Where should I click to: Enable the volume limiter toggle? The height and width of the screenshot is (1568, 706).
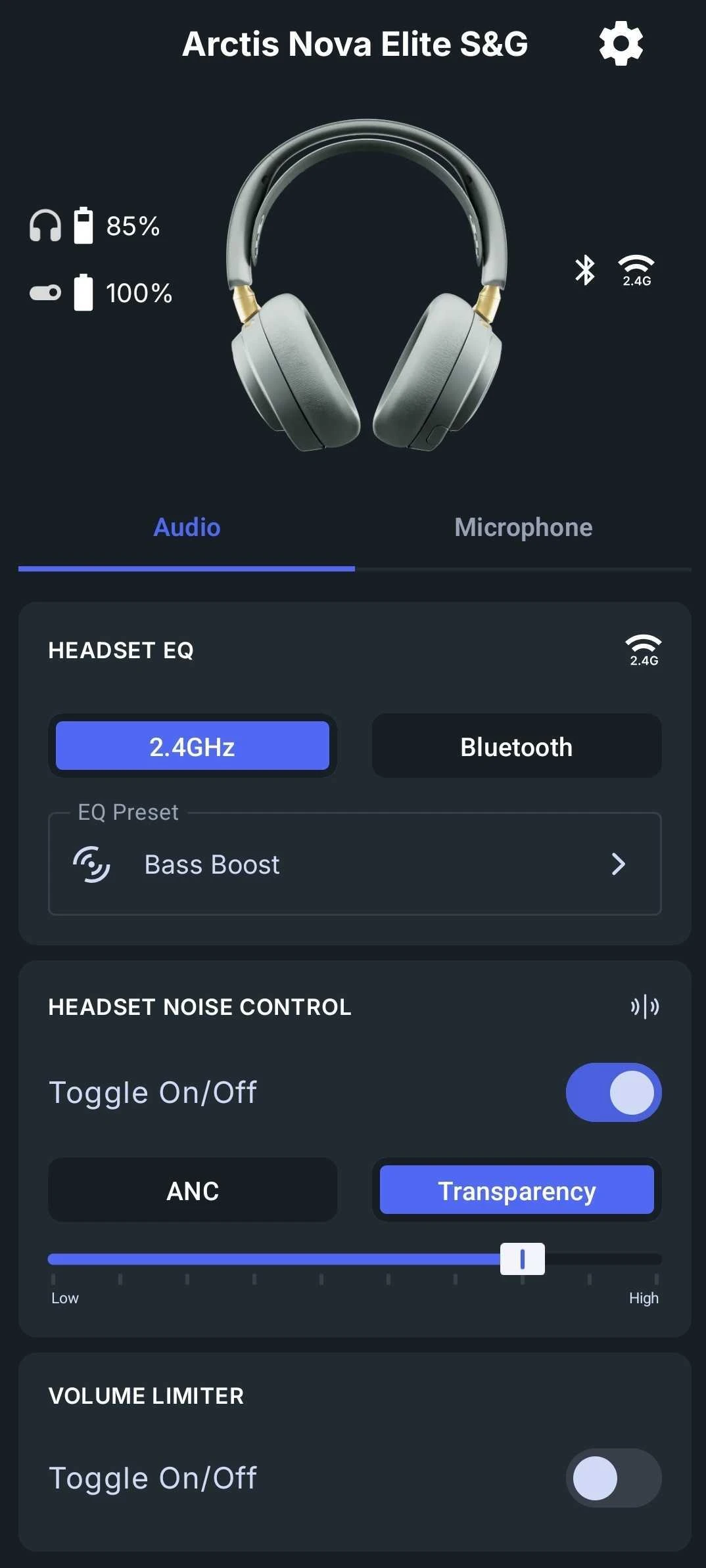613,1478
